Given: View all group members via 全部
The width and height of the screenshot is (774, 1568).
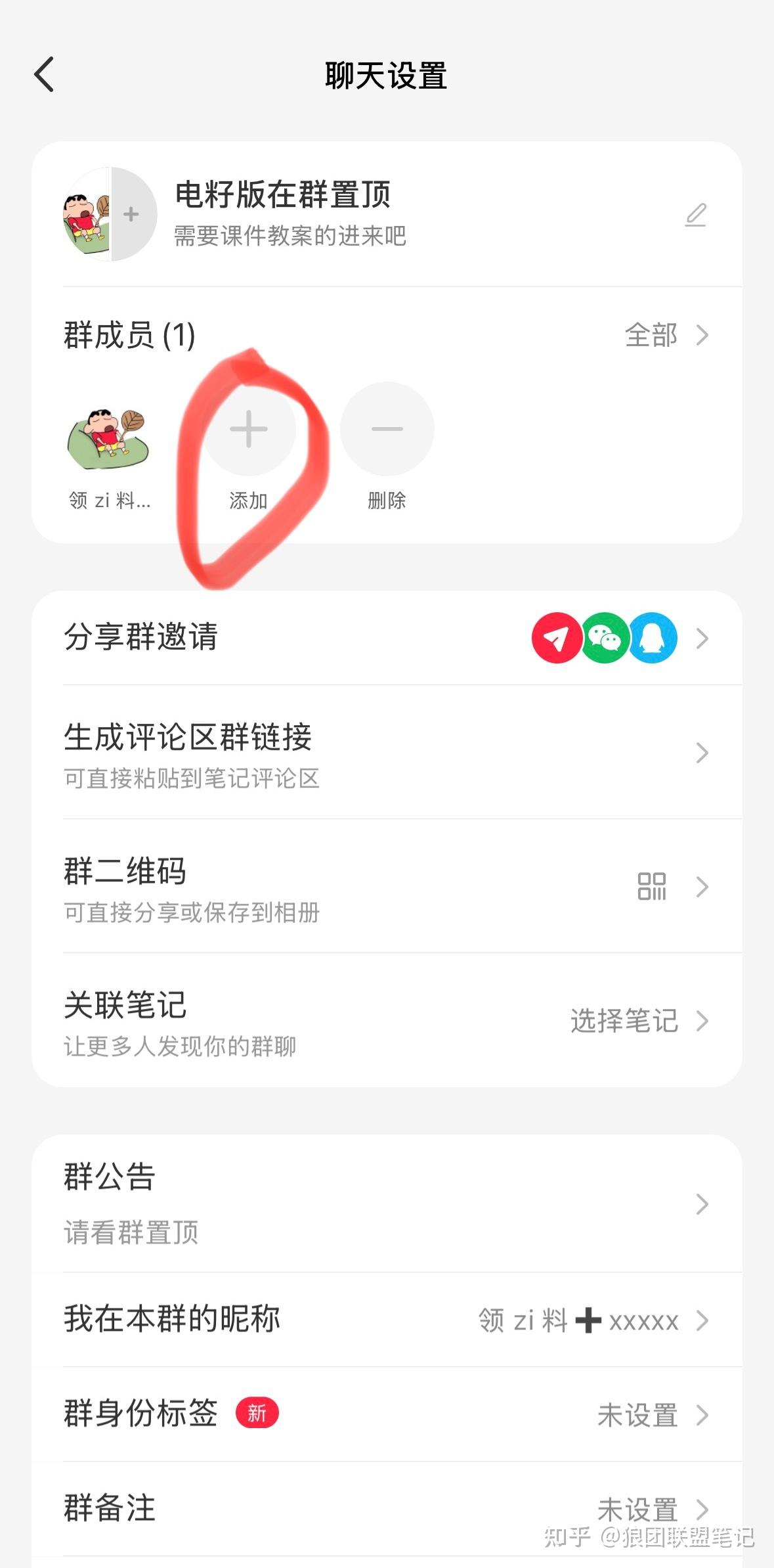Looking at the screenshot, I should (665, 335).
